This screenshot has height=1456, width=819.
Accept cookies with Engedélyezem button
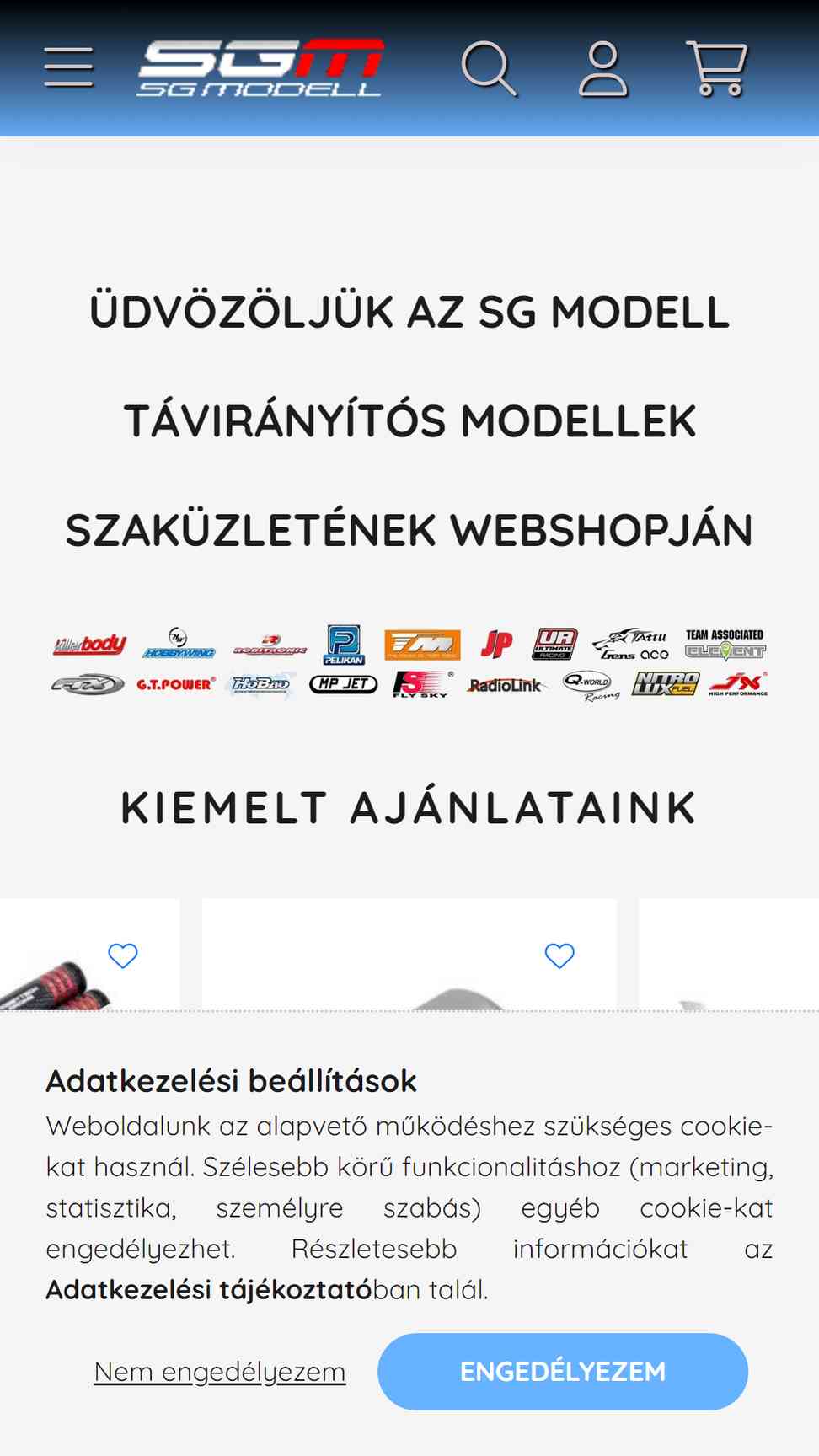pos(562,1372)
